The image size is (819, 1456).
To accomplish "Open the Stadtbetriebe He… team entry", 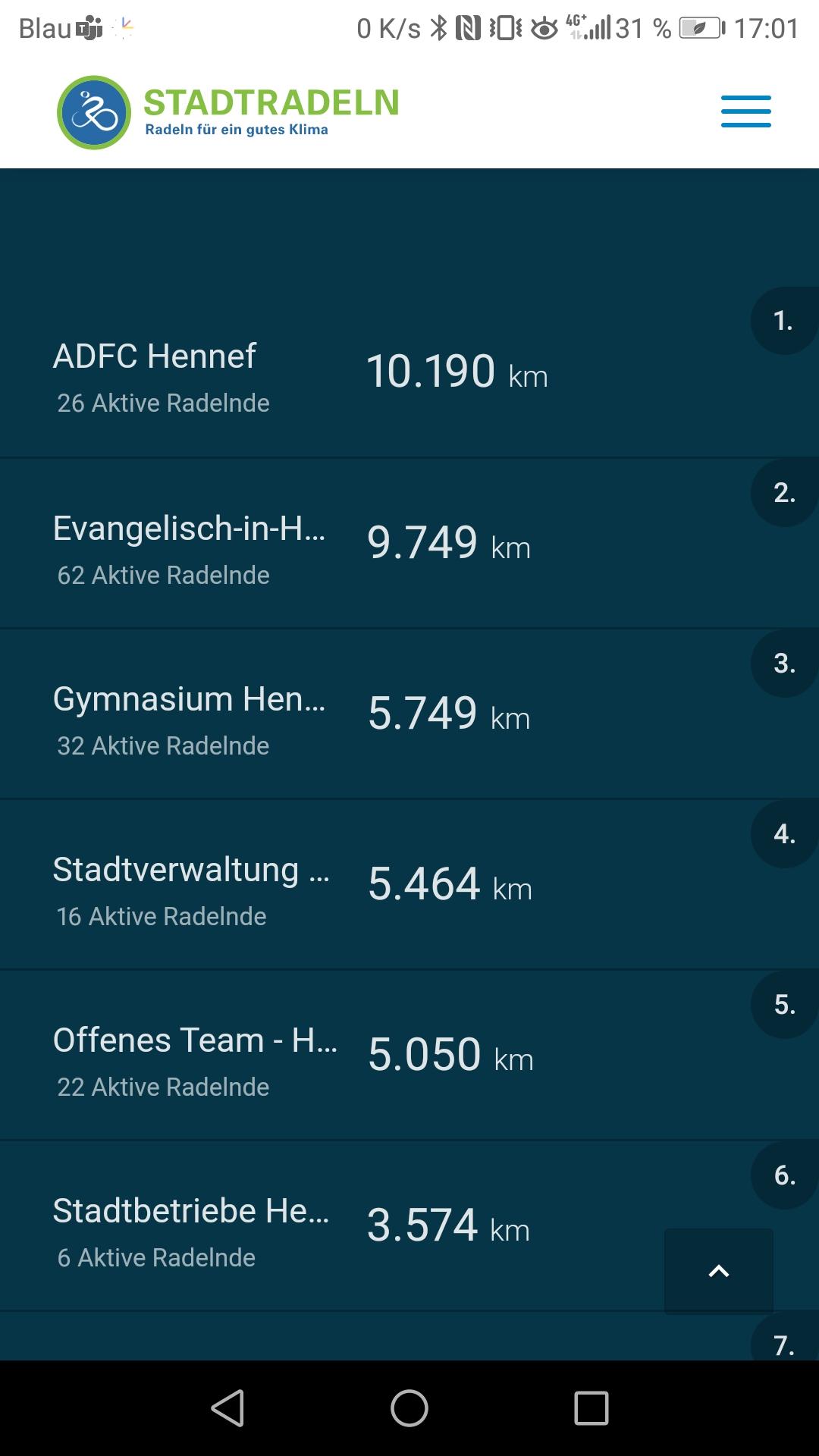I will coord(409,1226).
